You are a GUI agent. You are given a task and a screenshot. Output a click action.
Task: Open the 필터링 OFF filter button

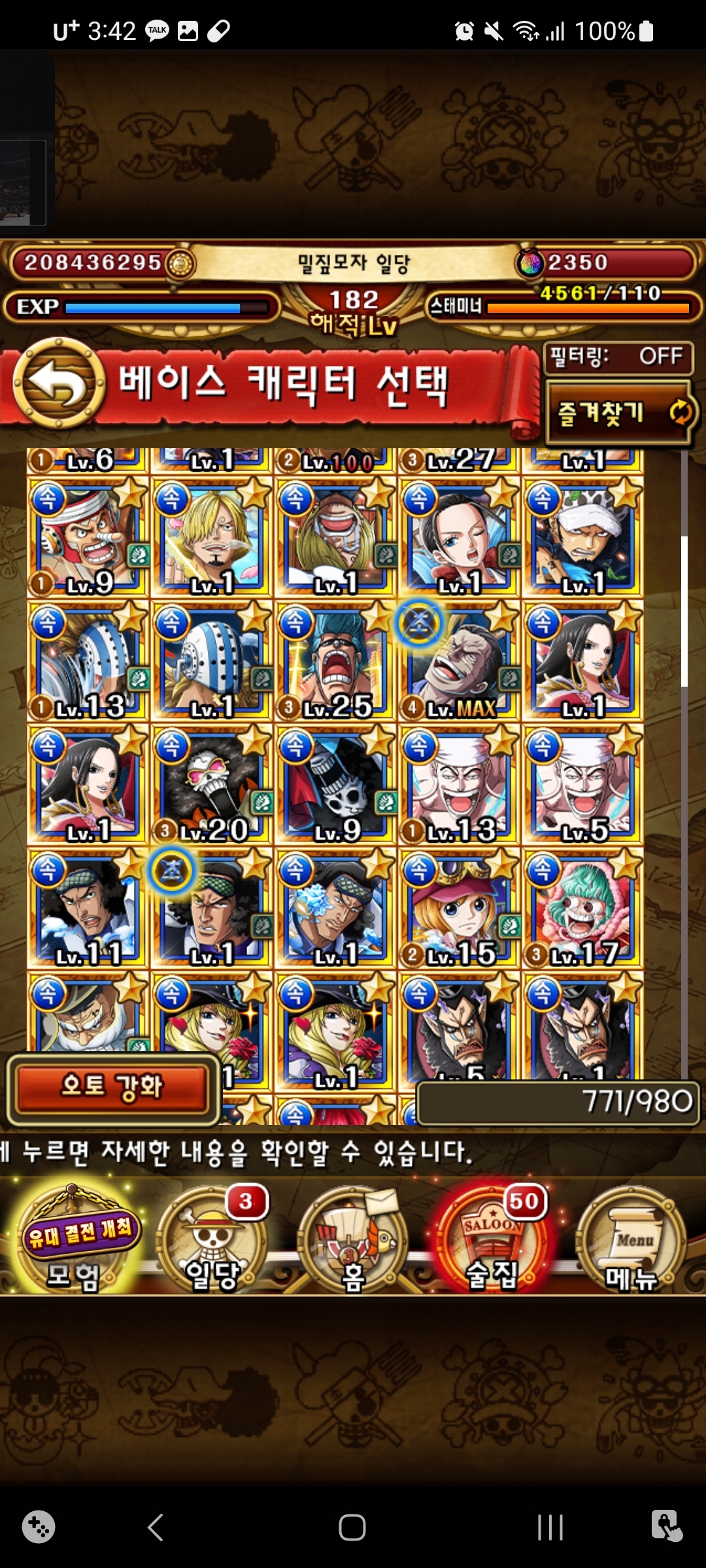616,357
